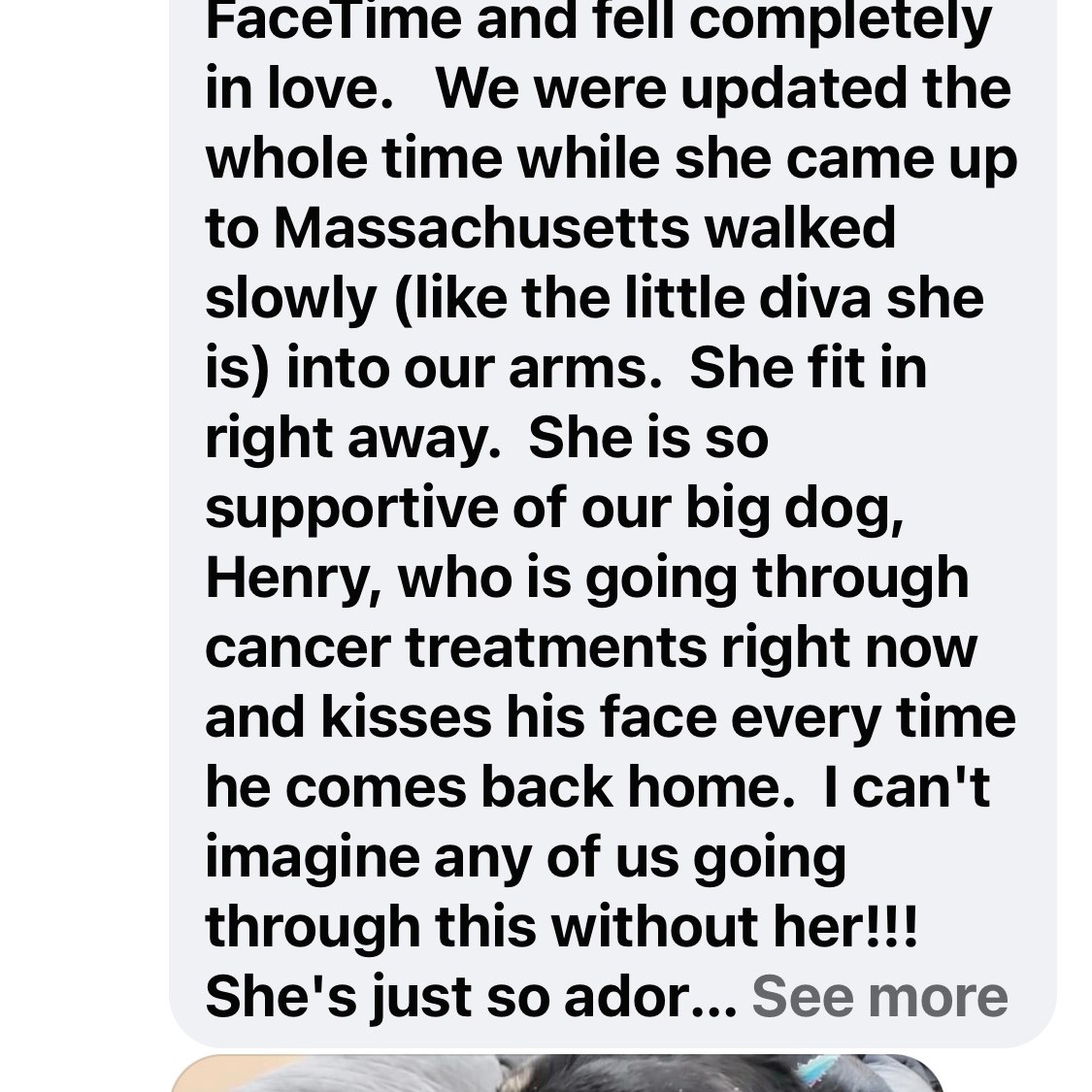Expand the comment with See more

[879, 996]
